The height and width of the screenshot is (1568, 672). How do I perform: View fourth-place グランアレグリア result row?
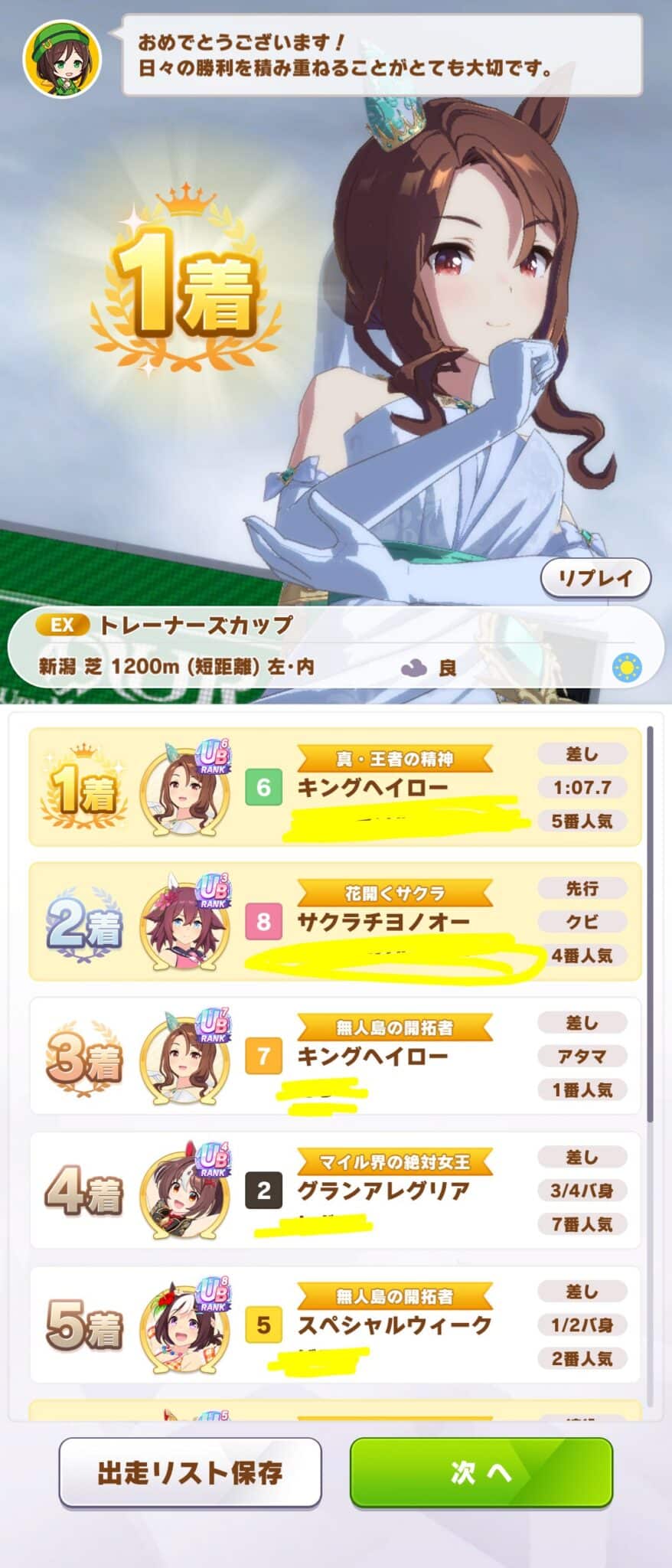[x=334, y=1190]
